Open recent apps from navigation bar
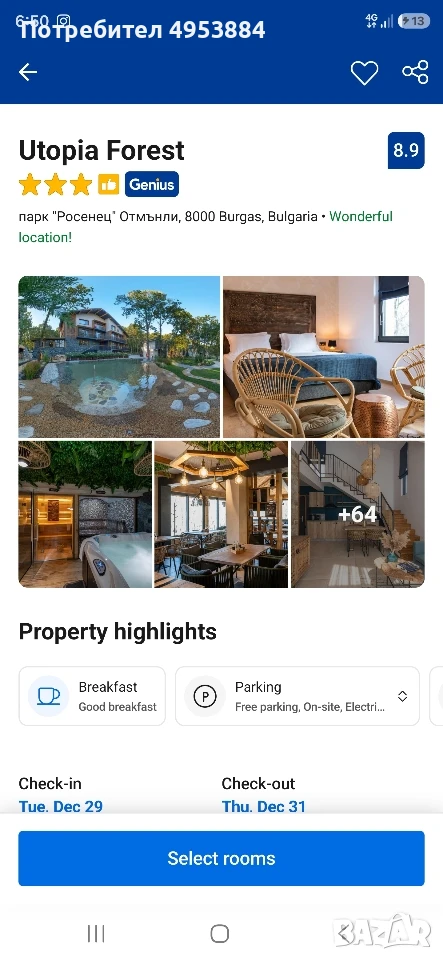The width and height of the screenshot is (443, 960). pyautogui.click(x=96, y=934)
